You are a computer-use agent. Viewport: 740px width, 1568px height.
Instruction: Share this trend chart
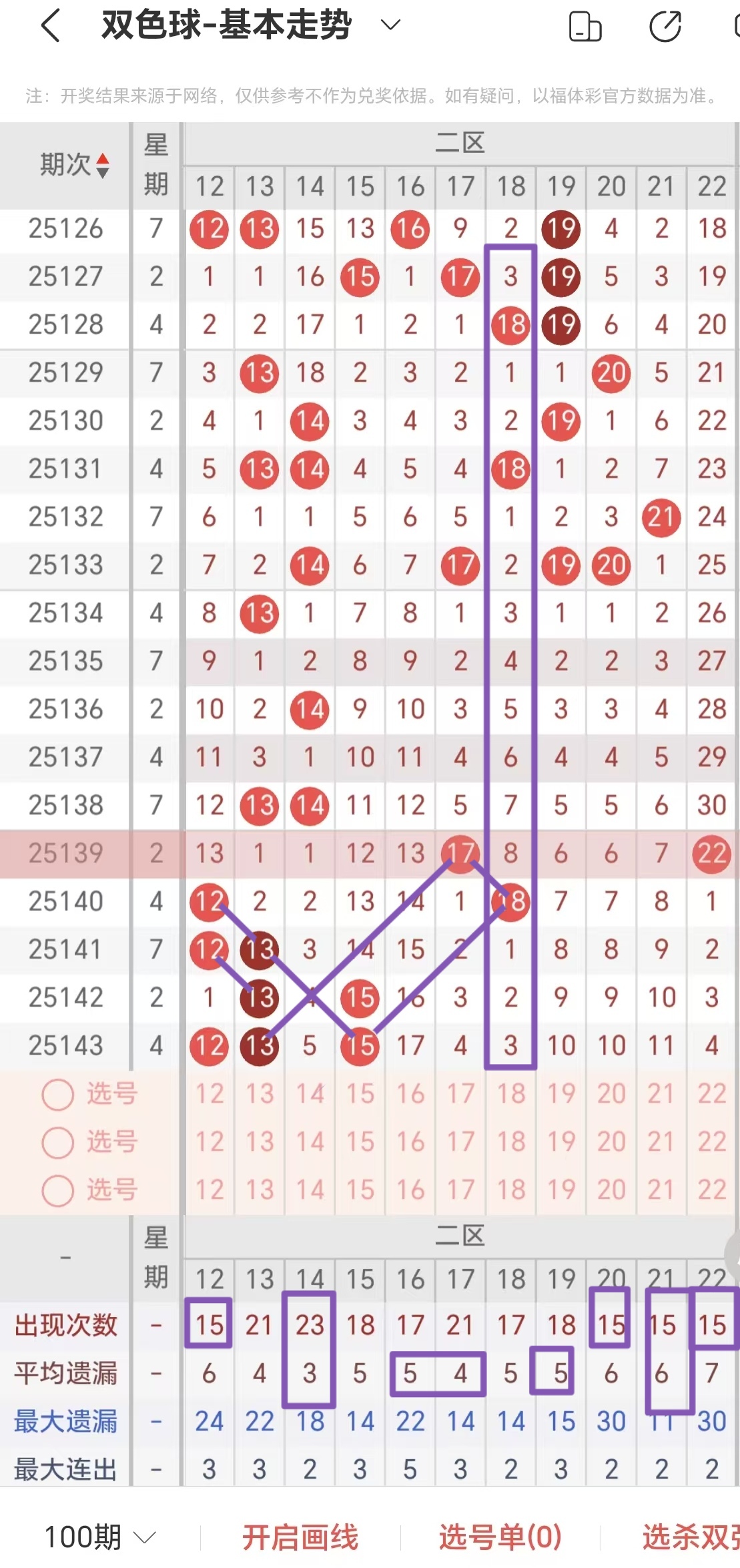[x=665, y=27]
